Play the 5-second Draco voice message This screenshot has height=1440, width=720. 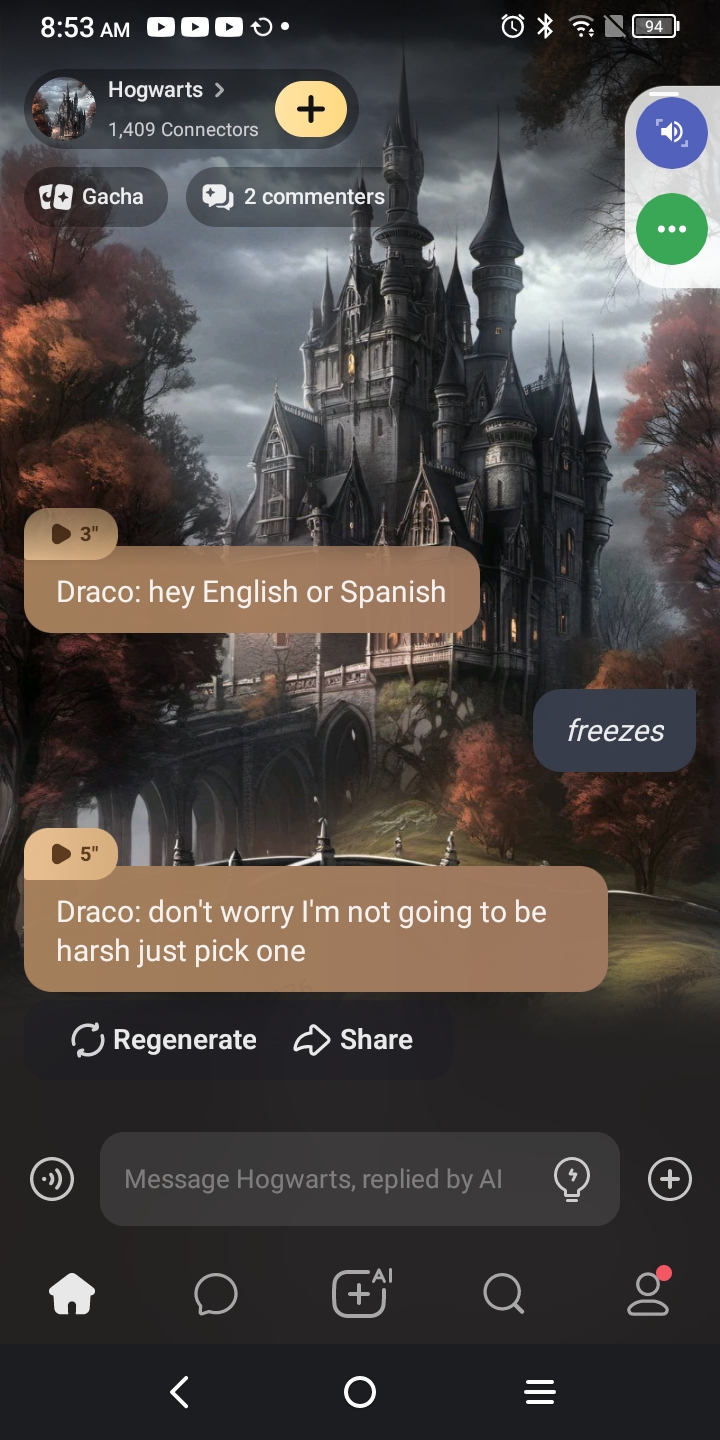pos(72,853)
